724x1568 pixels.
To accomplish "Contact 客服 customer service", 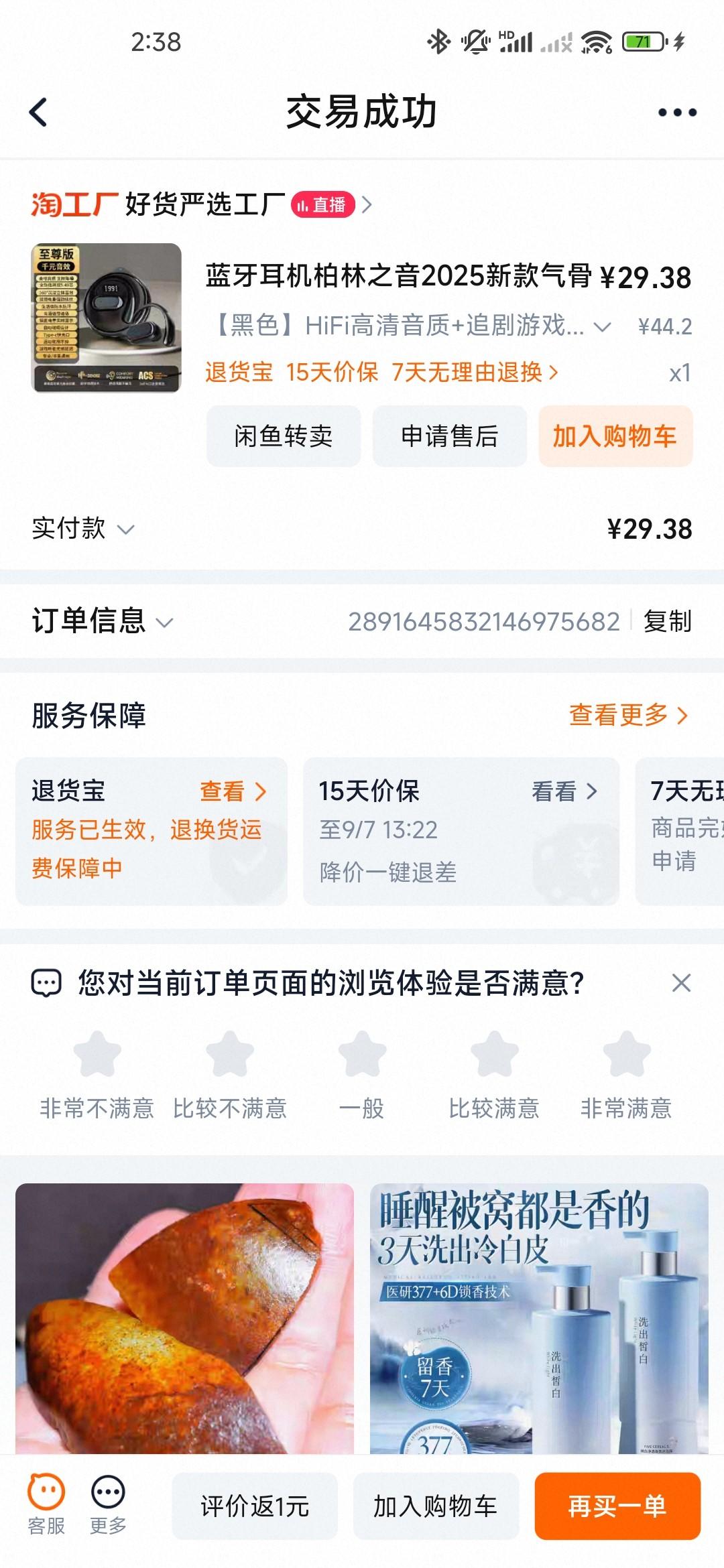I will pos(46,1505).
